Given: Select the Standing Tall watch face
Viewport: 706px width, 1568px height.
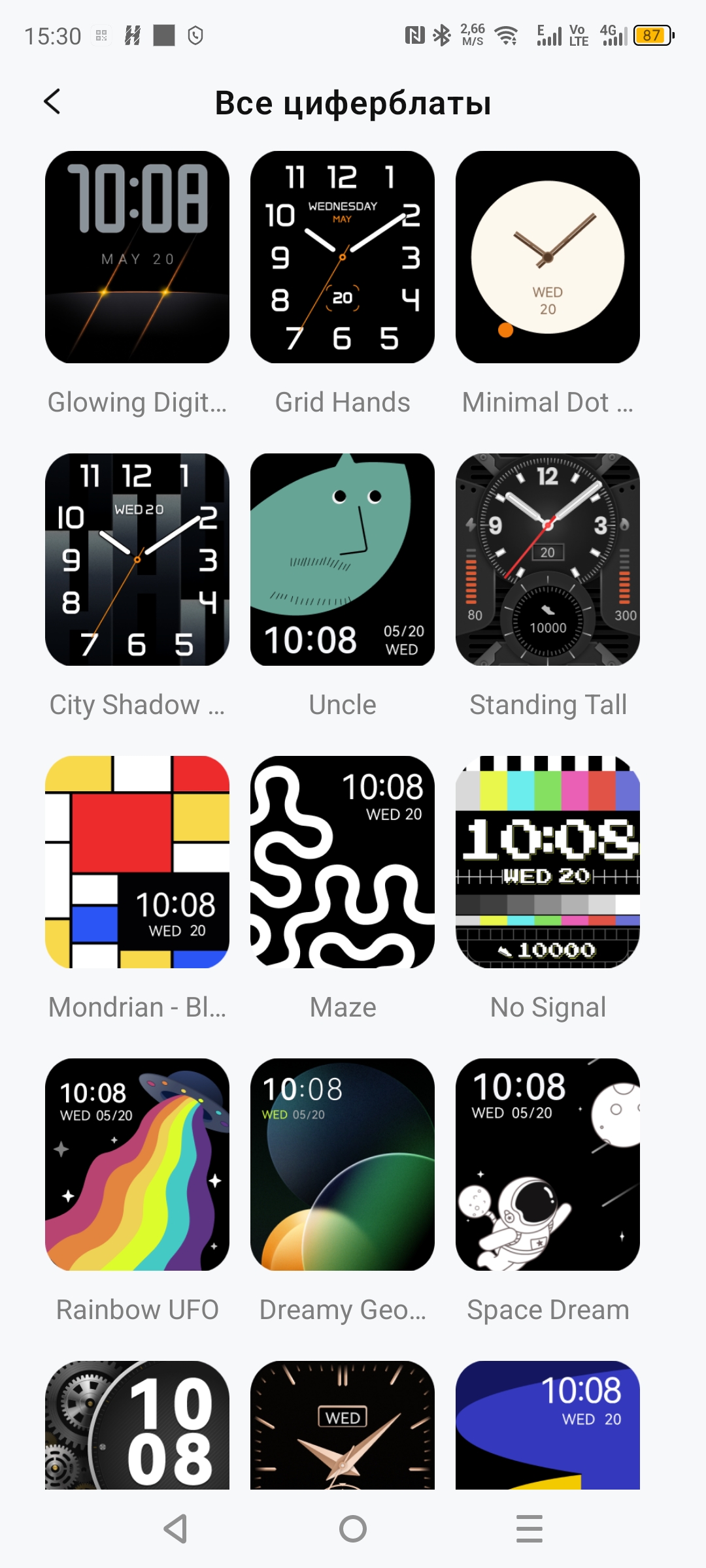Looking at the screenshot, I should (548, 559).
